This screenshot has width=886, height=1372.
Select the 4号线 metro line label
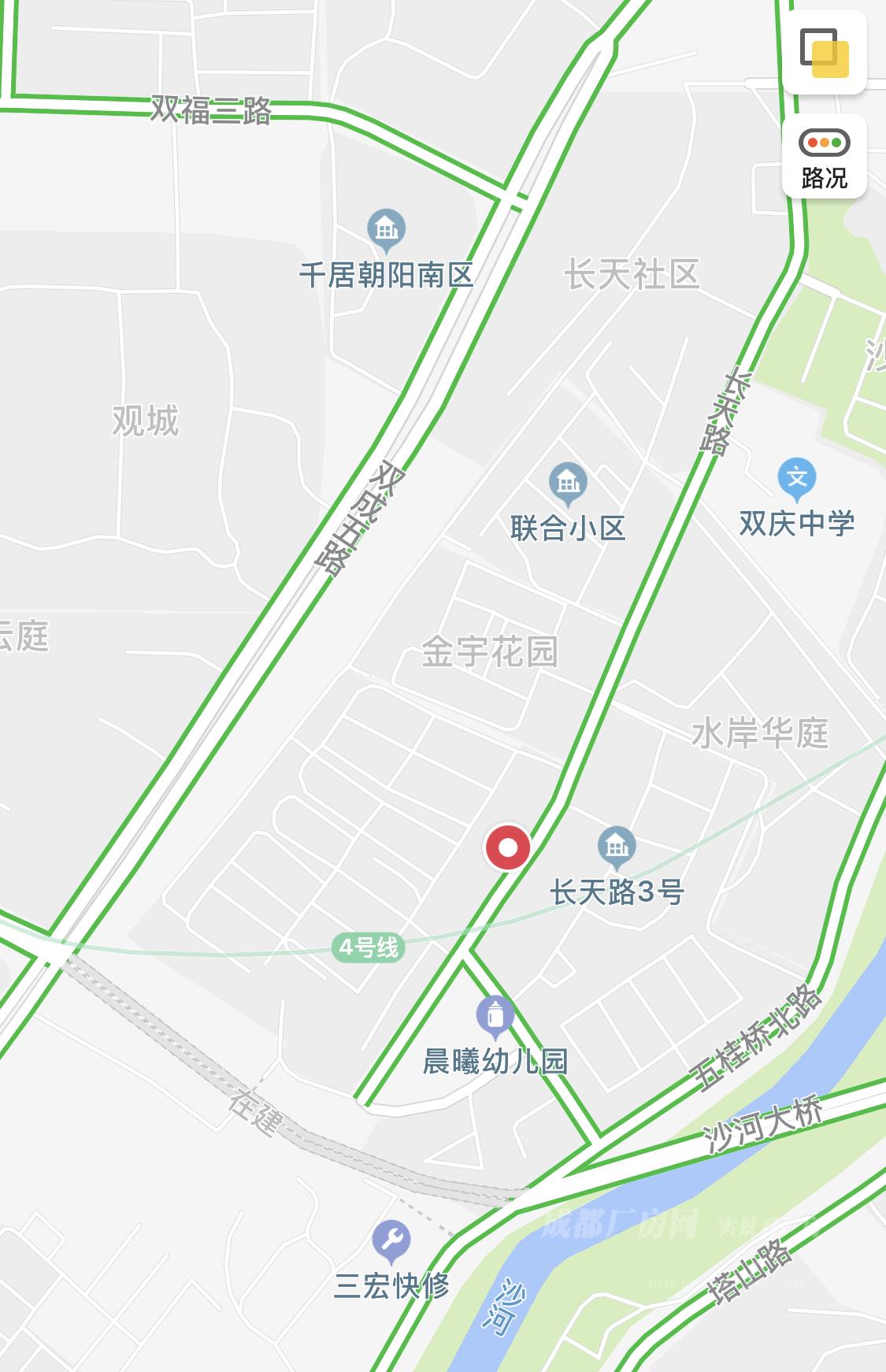(x=368, y=947)
